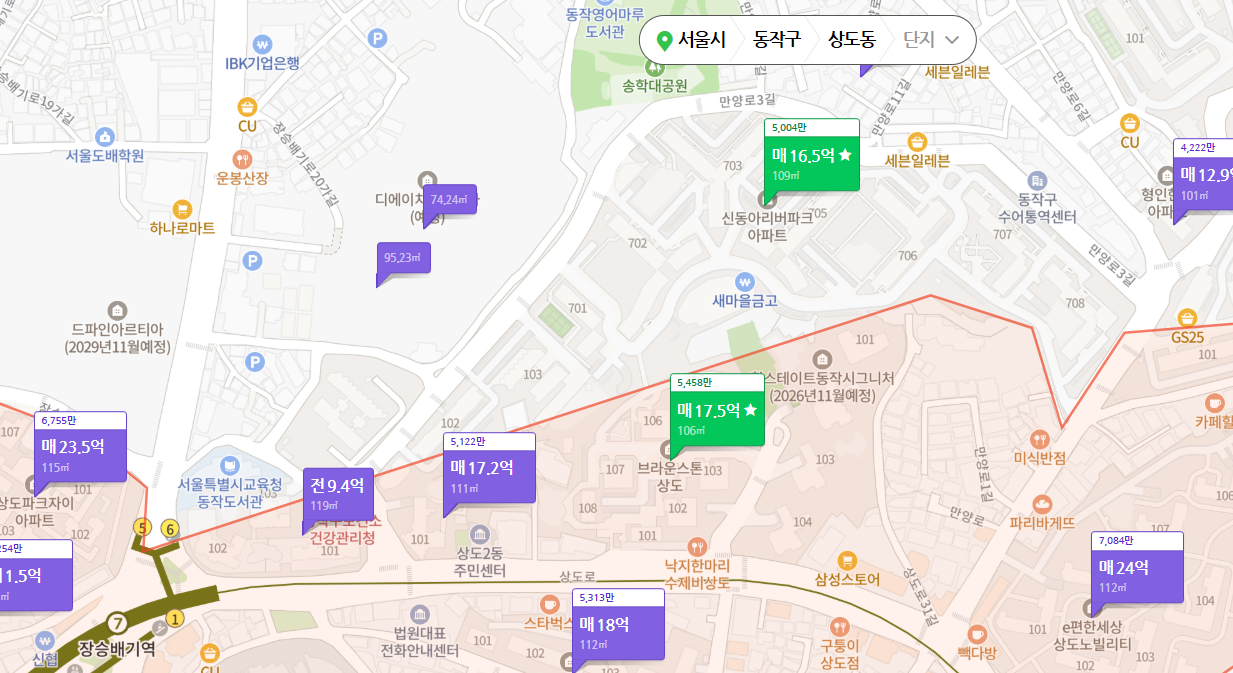Screen dimensions: 1233x673
Task: Open the 매 18억 112㎡ listing marker
Action: pos(618,624)
